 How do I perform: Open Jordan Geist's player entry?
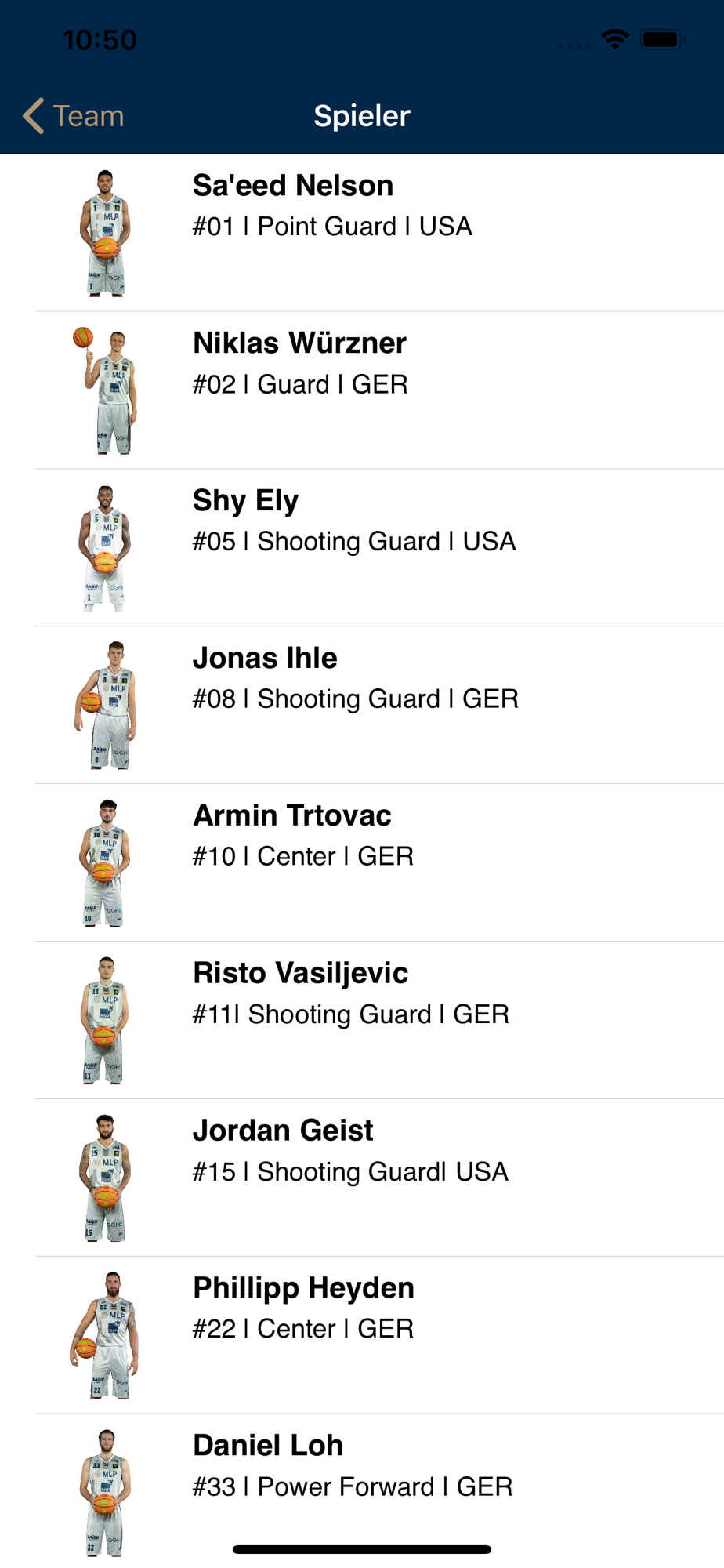[x=362, y=1178]
